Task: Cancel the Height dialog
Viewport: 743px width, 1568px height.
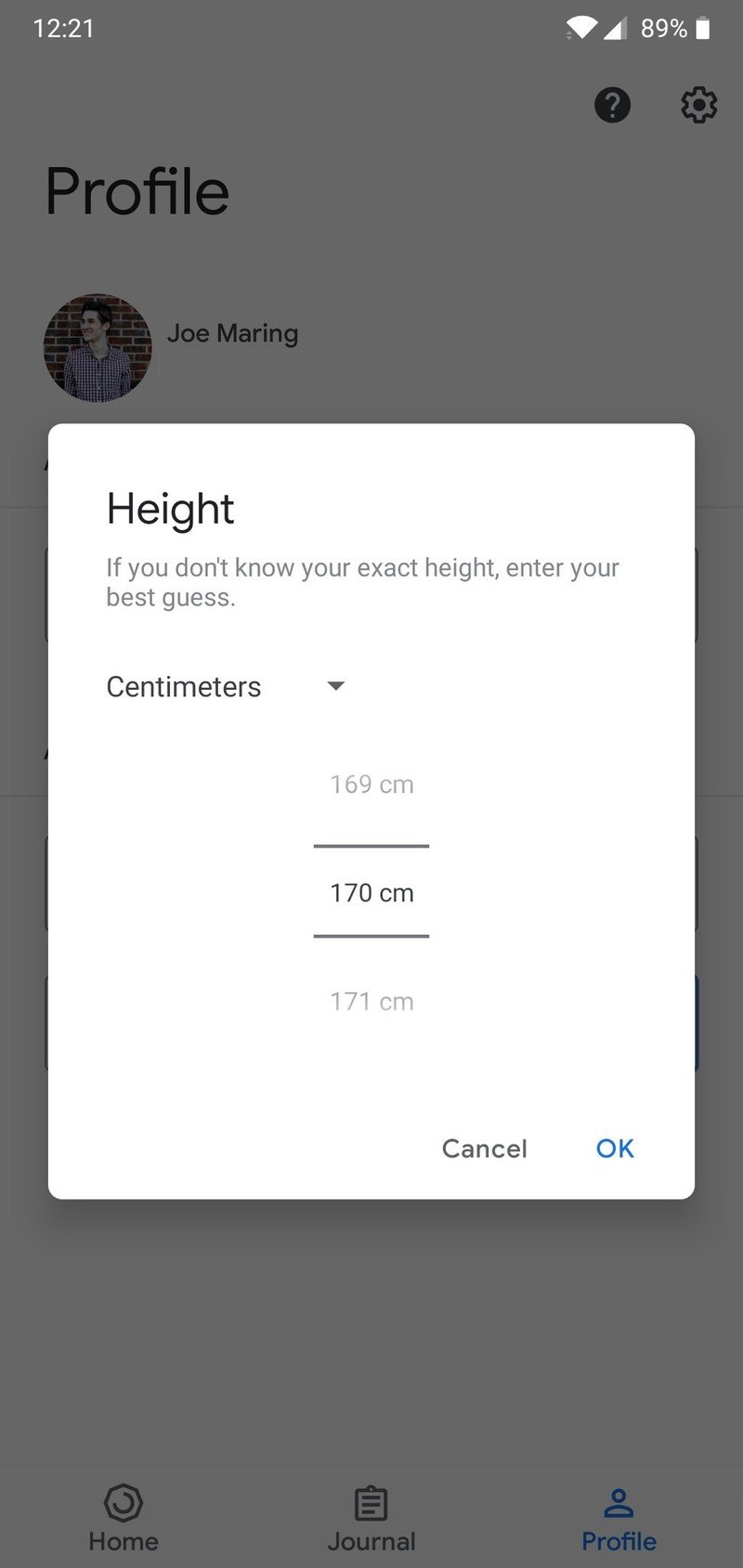Action: point(484,1148)
